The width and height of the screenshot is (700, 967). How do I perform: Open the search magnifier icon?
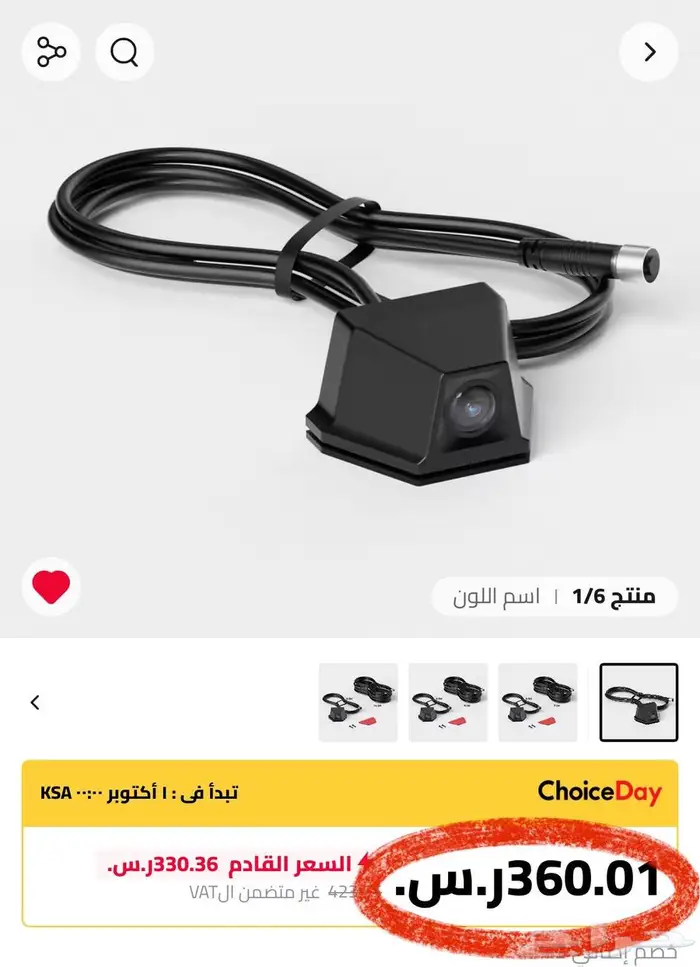pos(124,52)
